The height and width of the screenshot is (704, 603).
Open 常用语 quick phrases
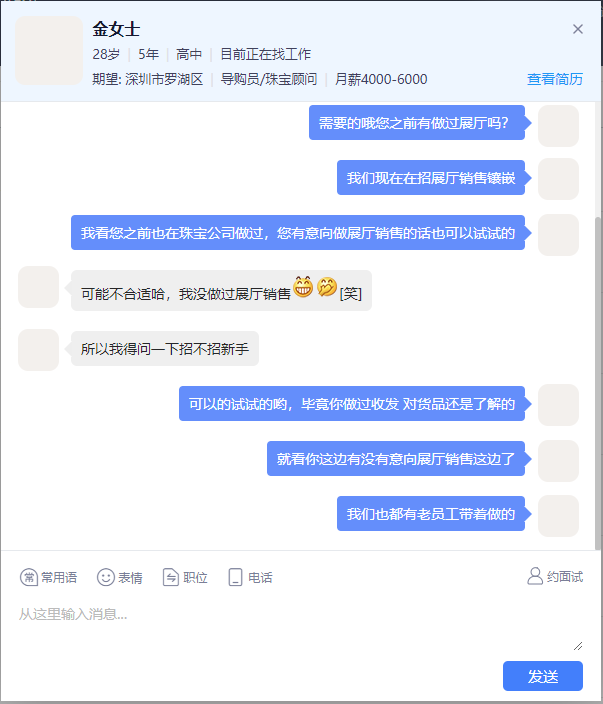(x=48, y=577)
